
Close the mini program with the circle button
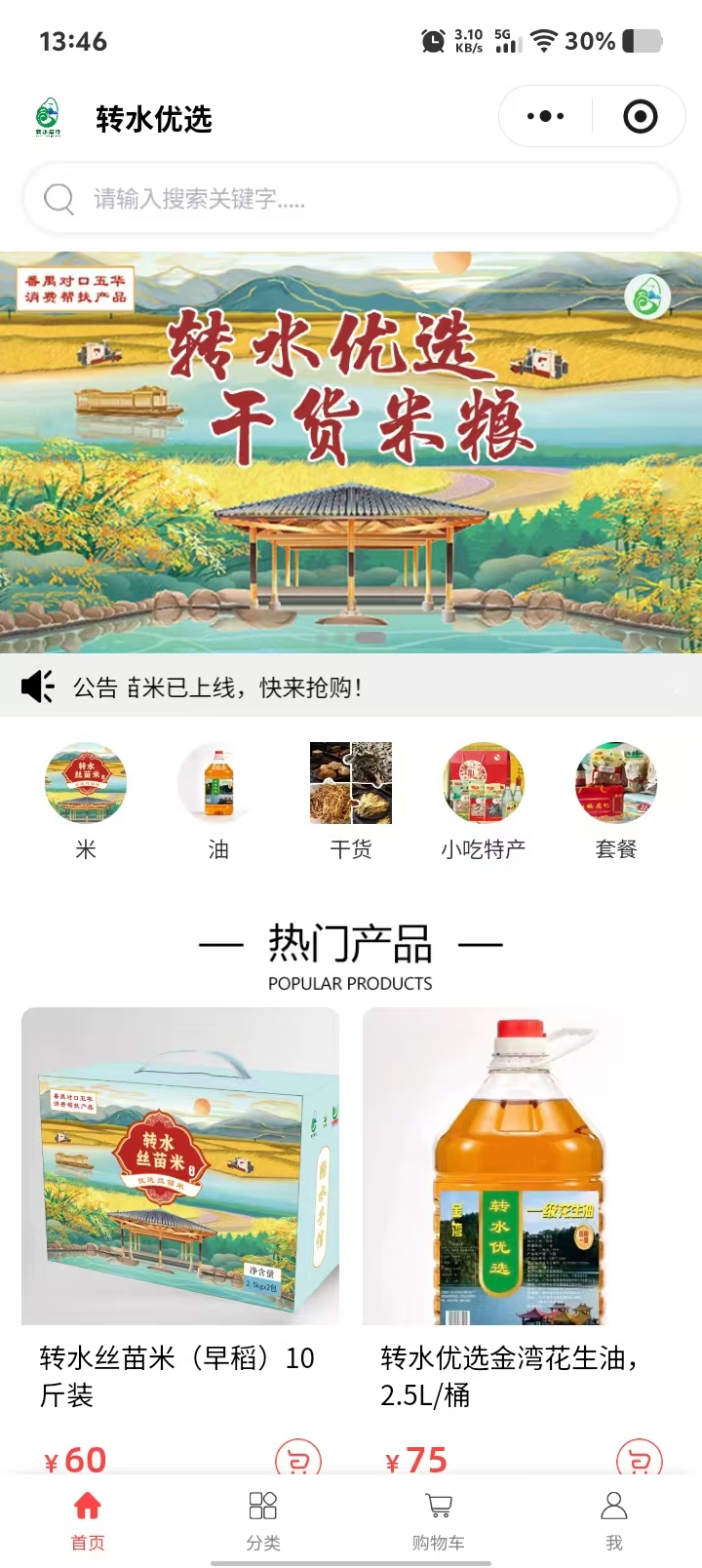640,117
